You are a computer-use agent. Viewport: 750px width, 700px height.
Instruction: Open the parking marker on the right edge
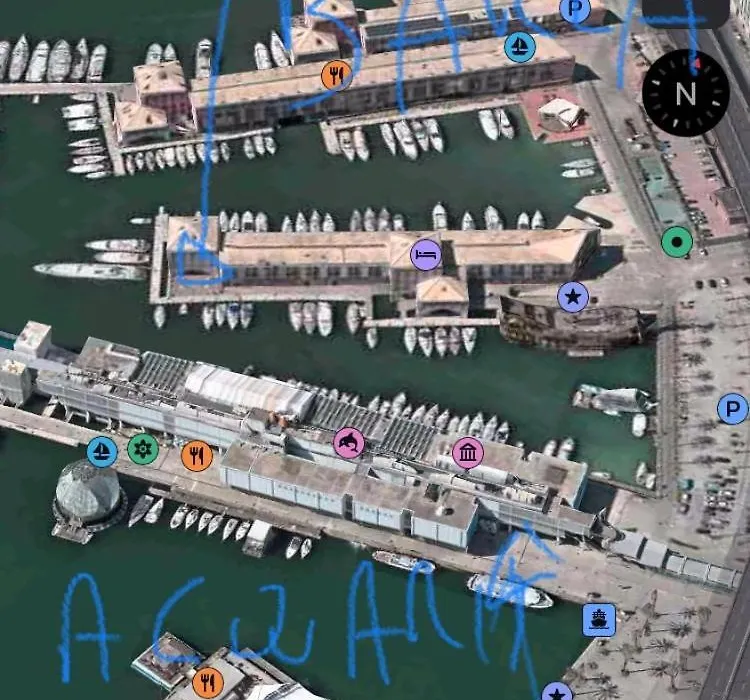point(733,408)
